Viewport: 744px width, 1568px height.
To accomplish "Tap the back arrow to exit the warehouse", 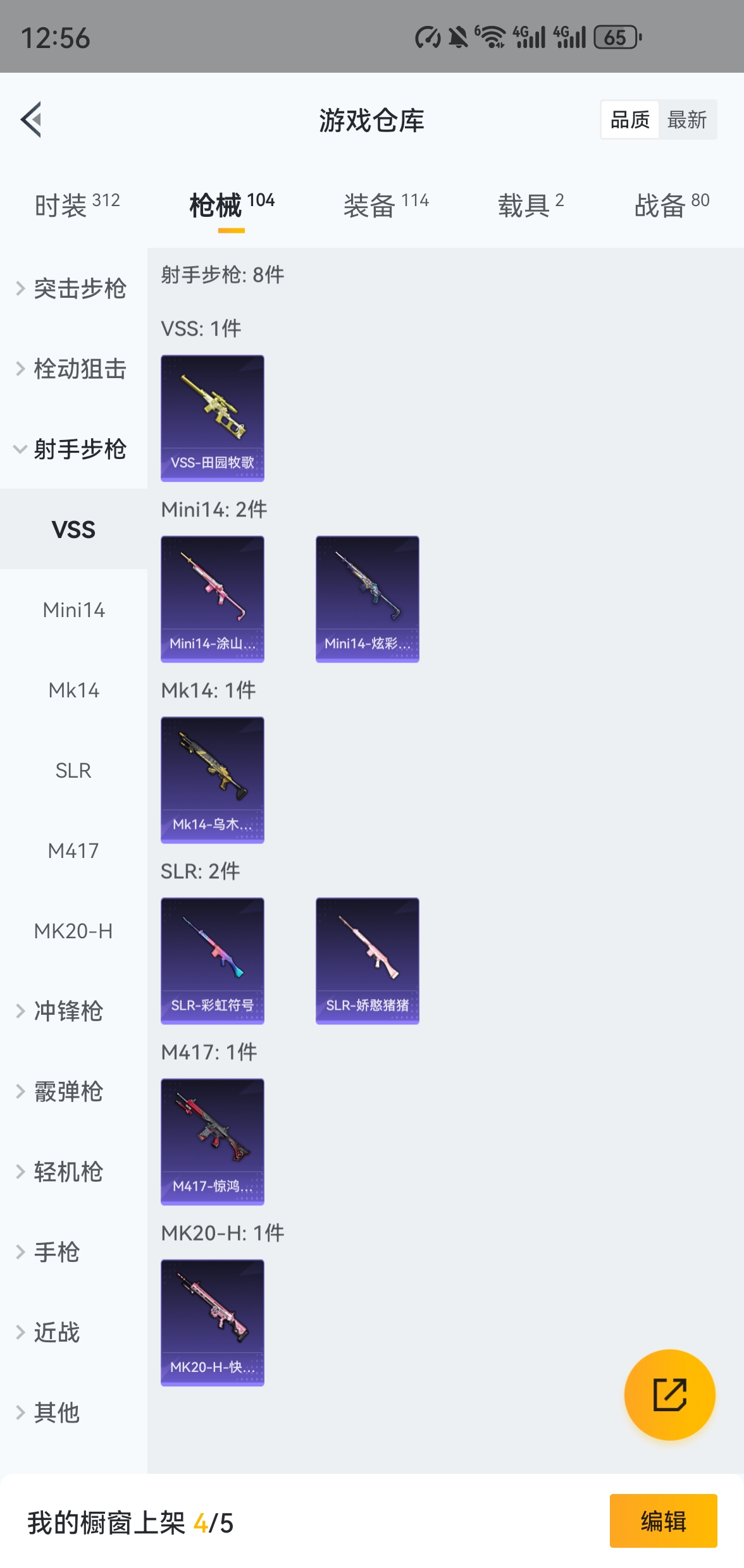I will point(30,120).
